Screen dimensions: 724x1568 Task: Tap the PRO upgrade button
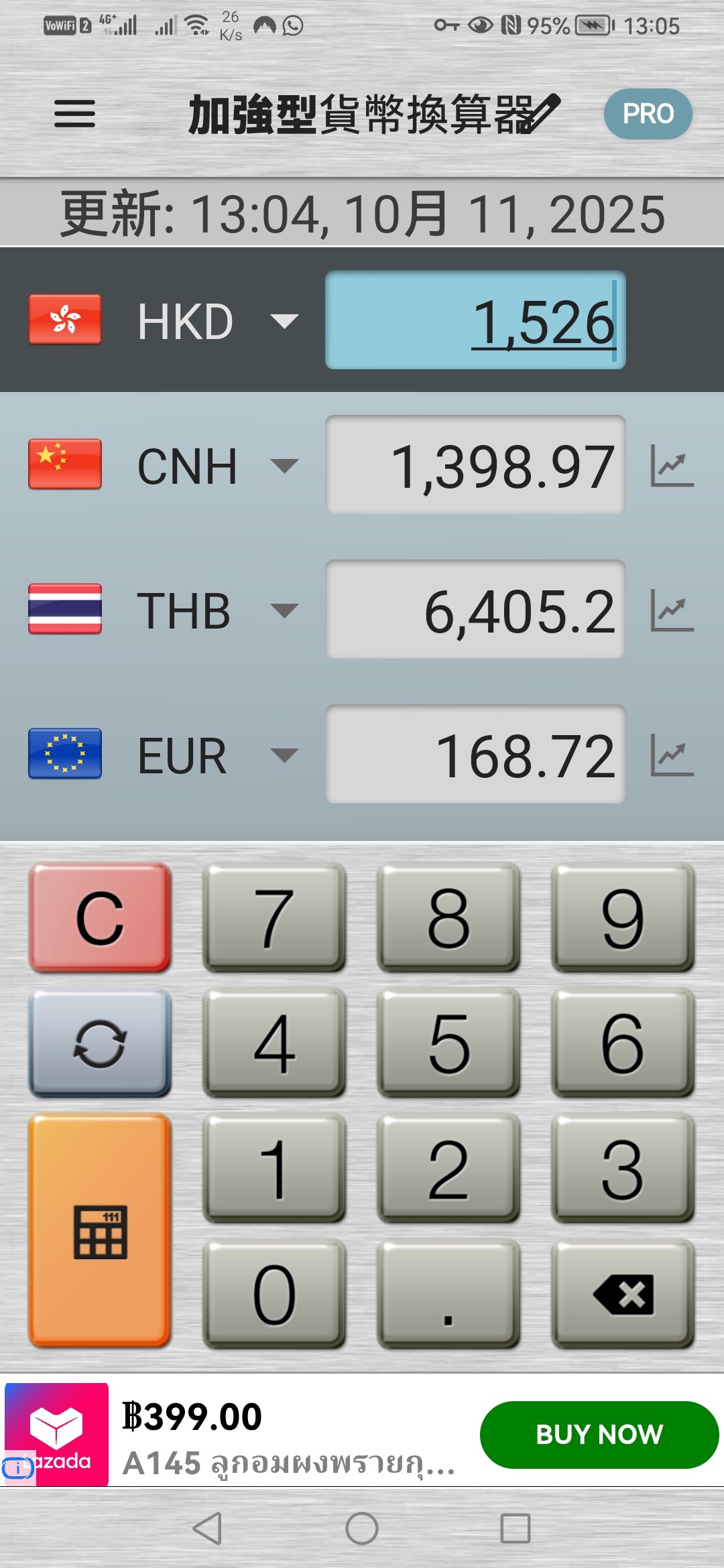coord(648,114)
